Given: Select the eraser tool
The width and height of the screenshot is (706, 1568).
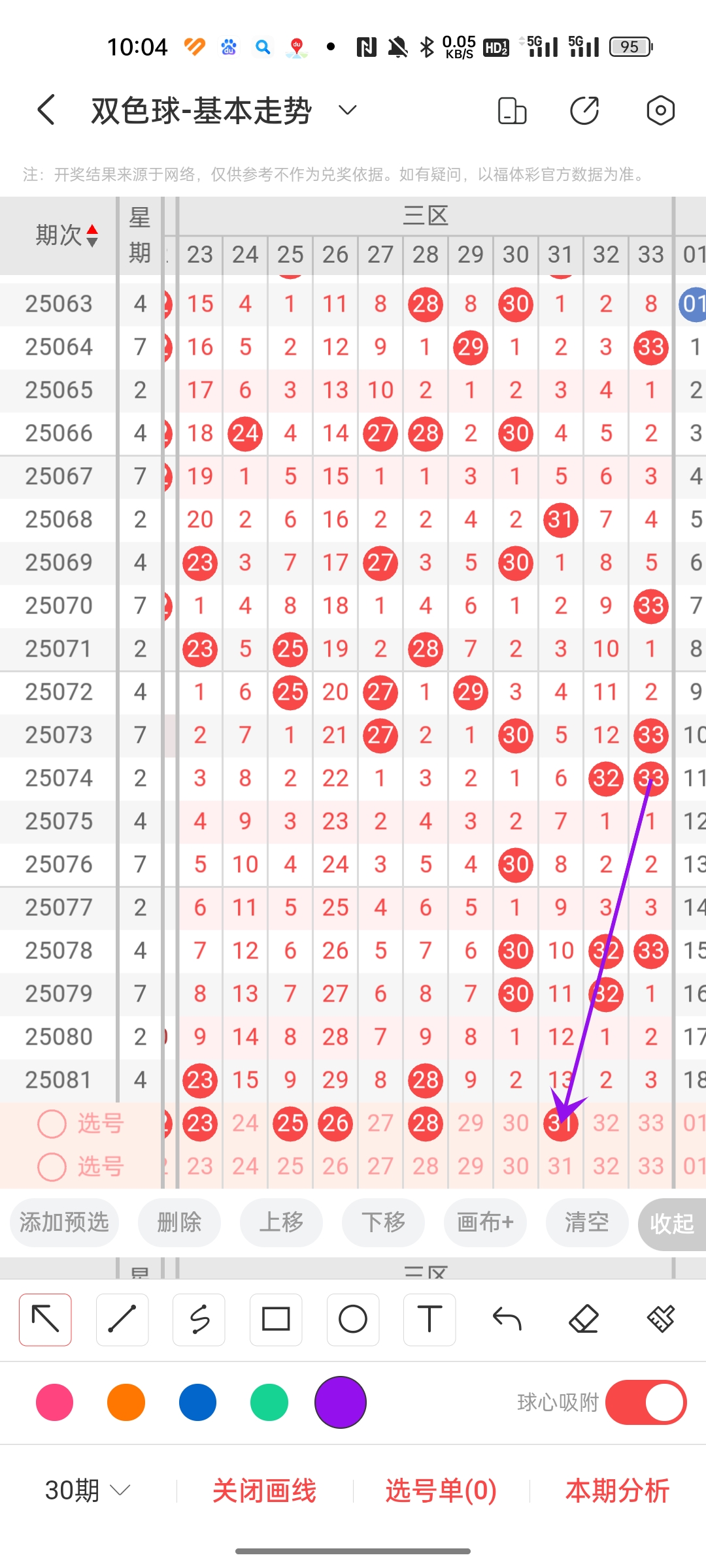Looking at the screenshot, I should coord(584,1319).
